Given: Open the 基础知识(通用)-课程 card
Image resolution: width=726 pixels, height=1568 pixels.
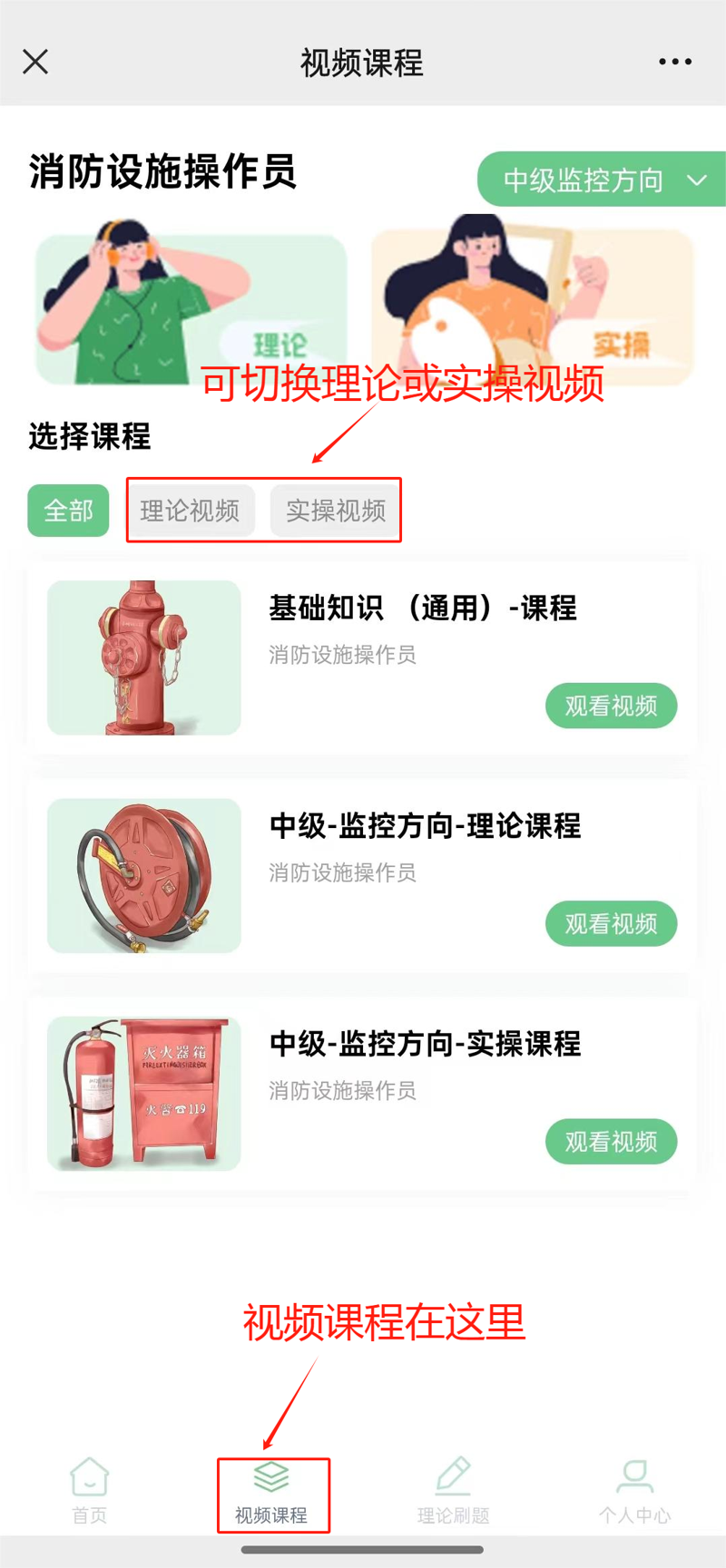Looking at the screenshot, I should [422, 609].
